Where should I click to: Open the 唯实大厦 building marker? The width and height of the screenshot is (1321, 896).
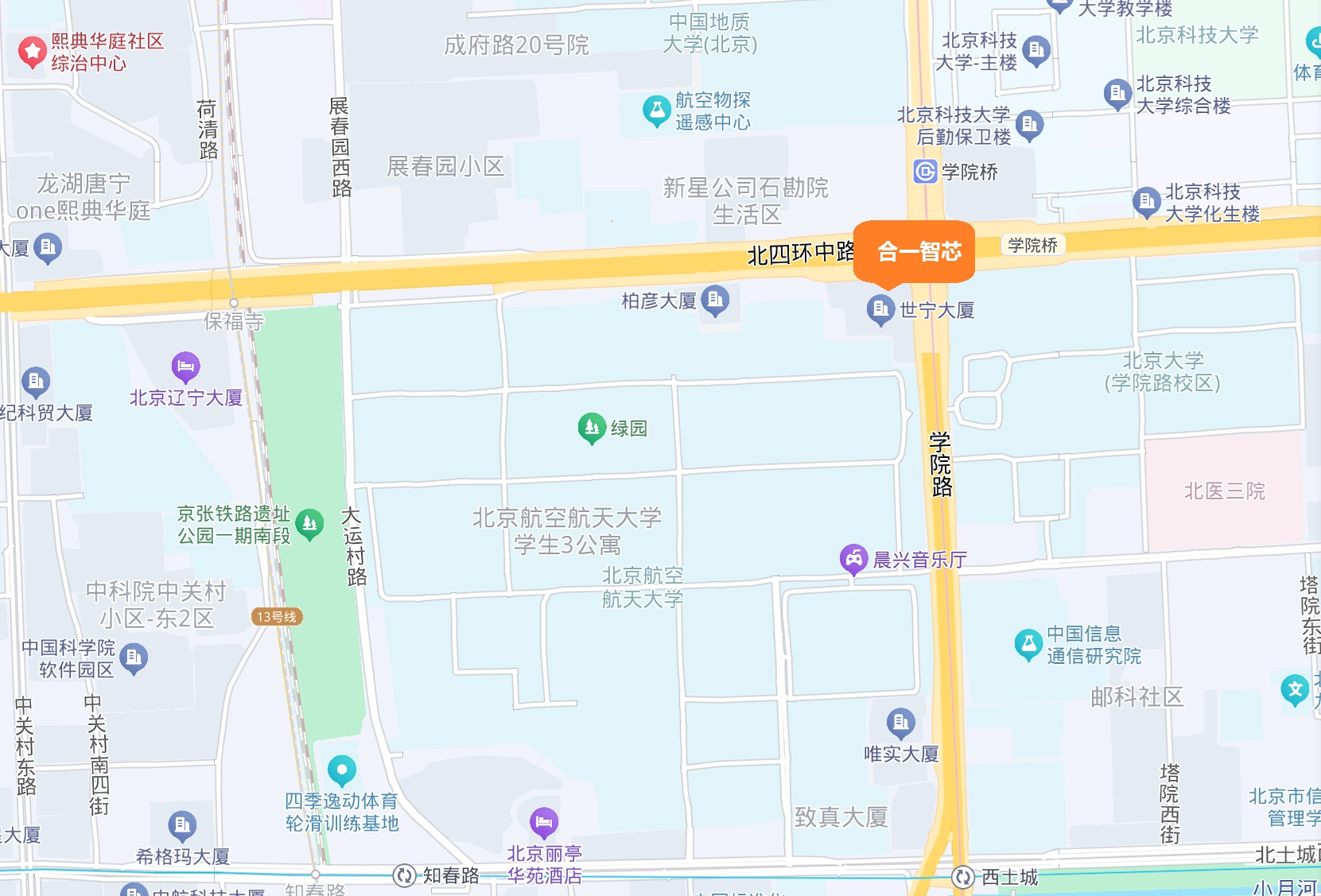[x=901, y=722]
